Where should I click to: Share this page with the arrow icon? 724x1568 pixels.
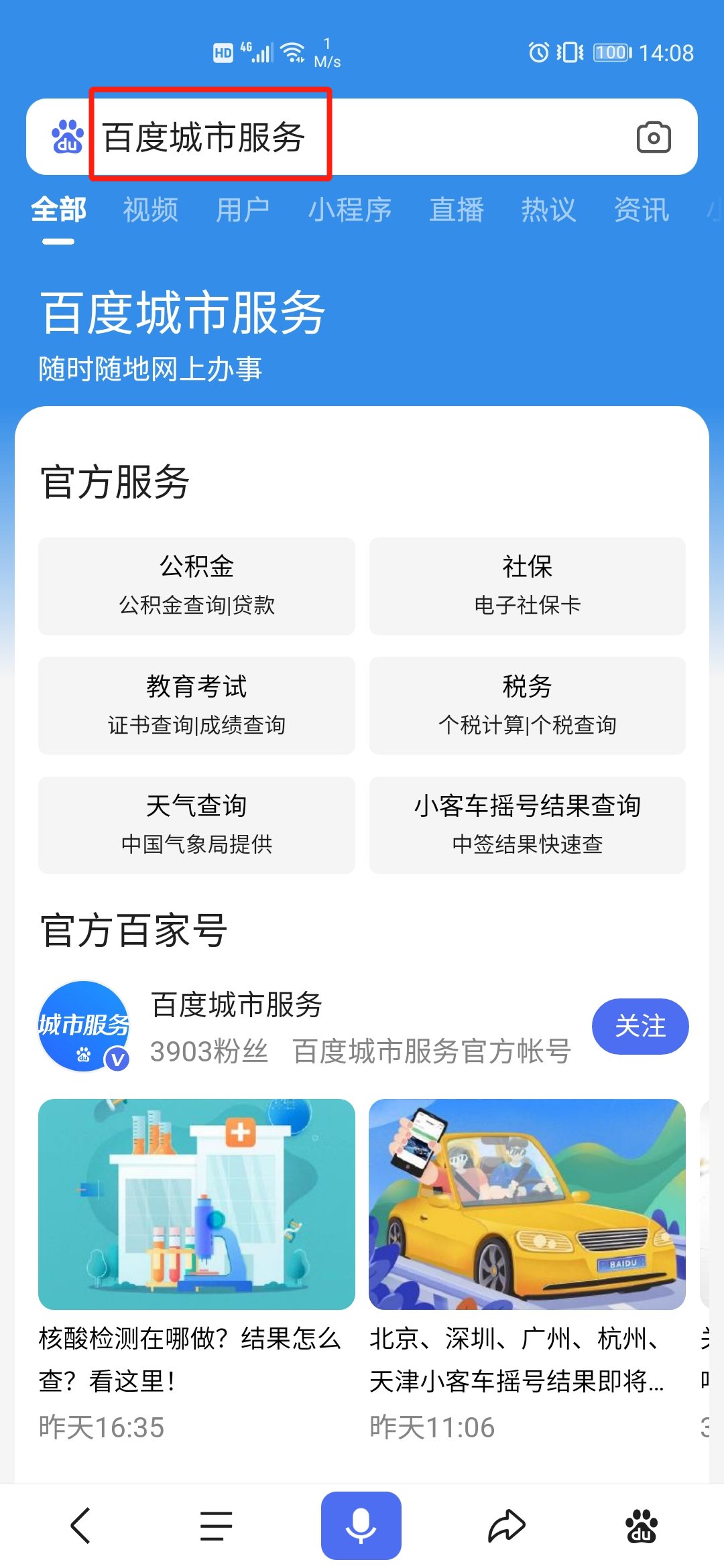tap(506, 1526)
